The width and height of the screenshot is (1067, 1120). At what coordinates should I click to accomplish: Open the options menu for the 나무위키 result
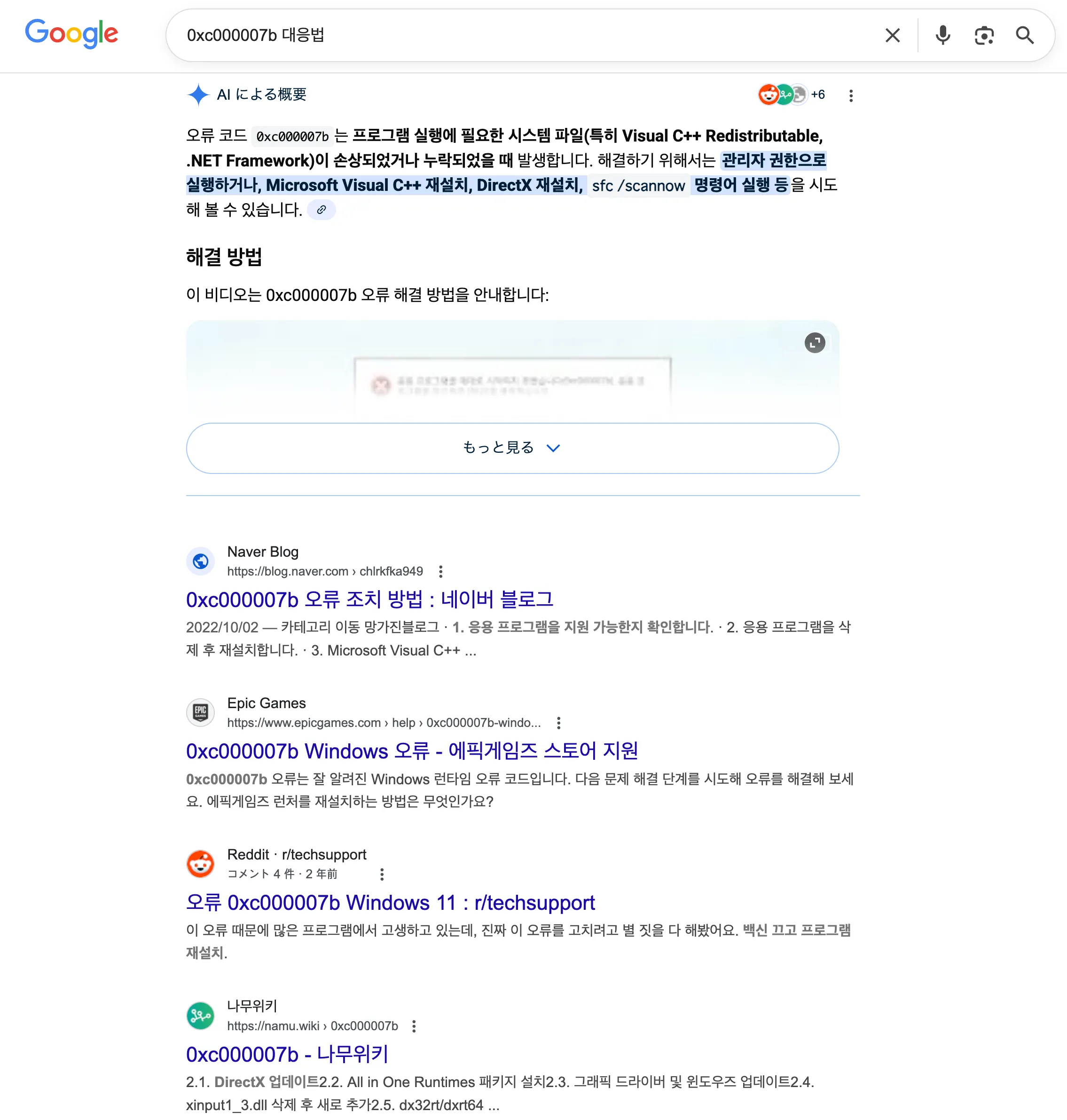pyautogui.click(x=414, y=1026)
